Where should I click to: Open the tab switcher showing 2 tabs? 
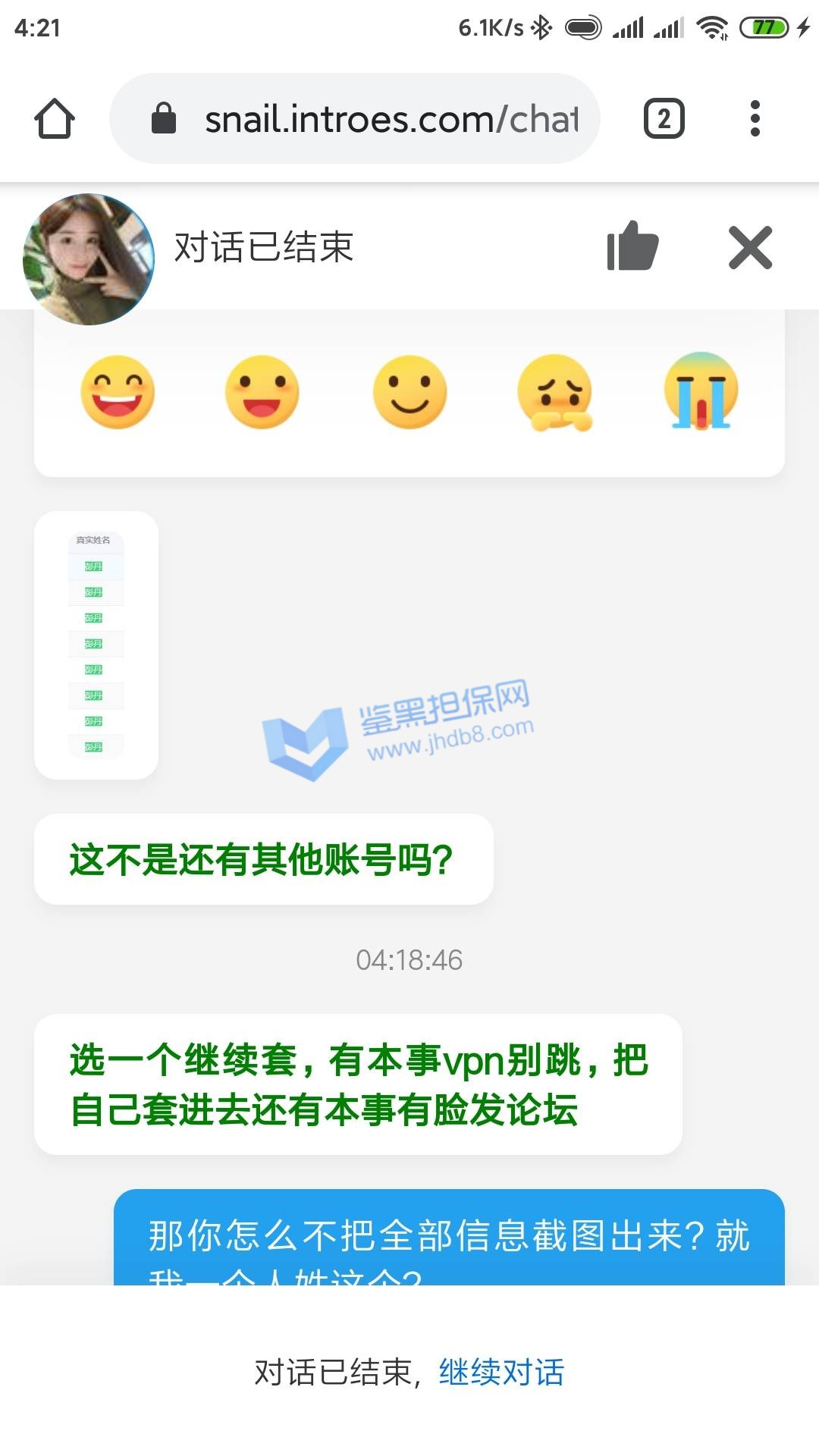pyautogui.click(x=664, y=119)
